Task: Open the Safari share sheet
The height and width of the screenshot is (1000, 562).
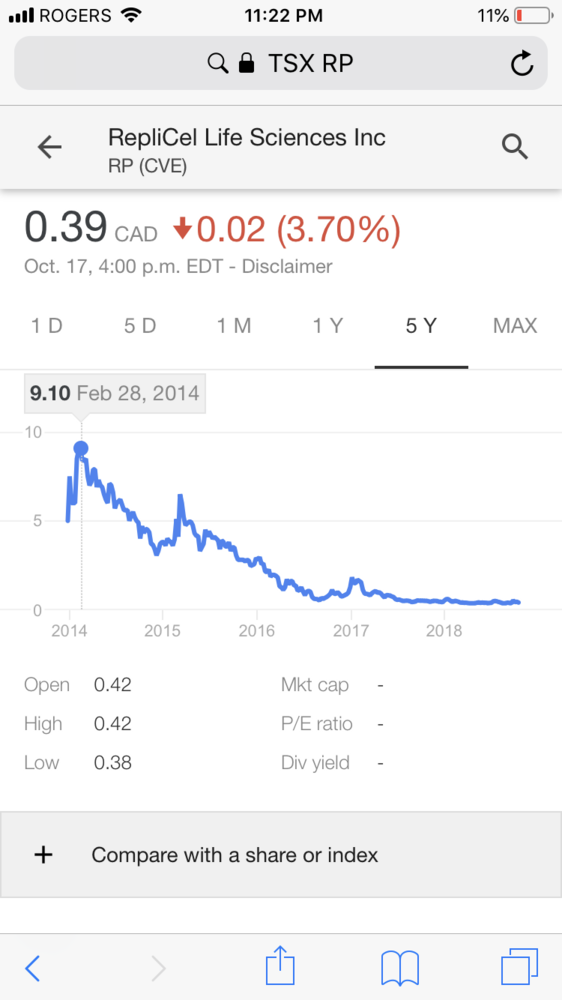Action: pyautogui.click(x=280, y=965)
